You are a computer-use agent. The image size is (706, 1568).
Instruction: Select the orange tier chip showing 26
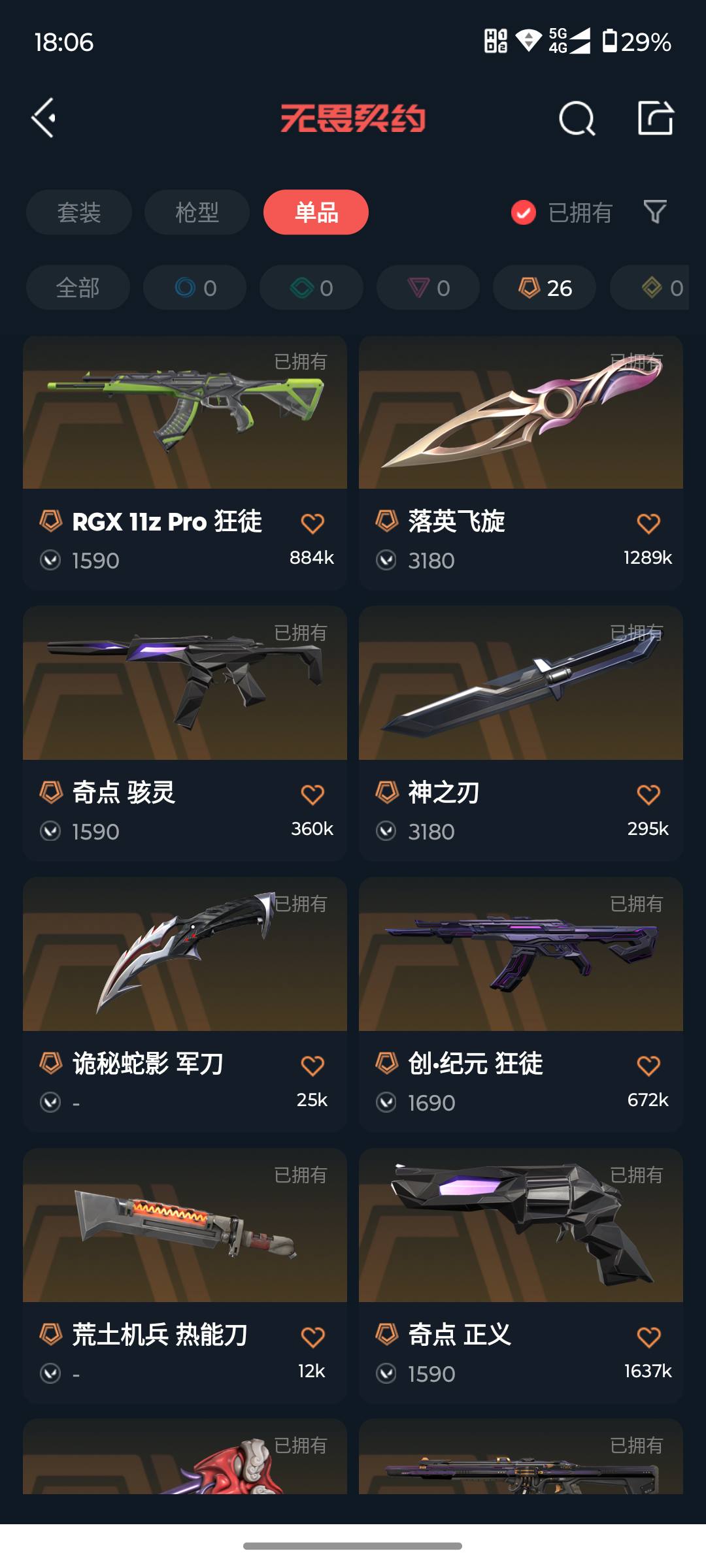tap(545, 287)
